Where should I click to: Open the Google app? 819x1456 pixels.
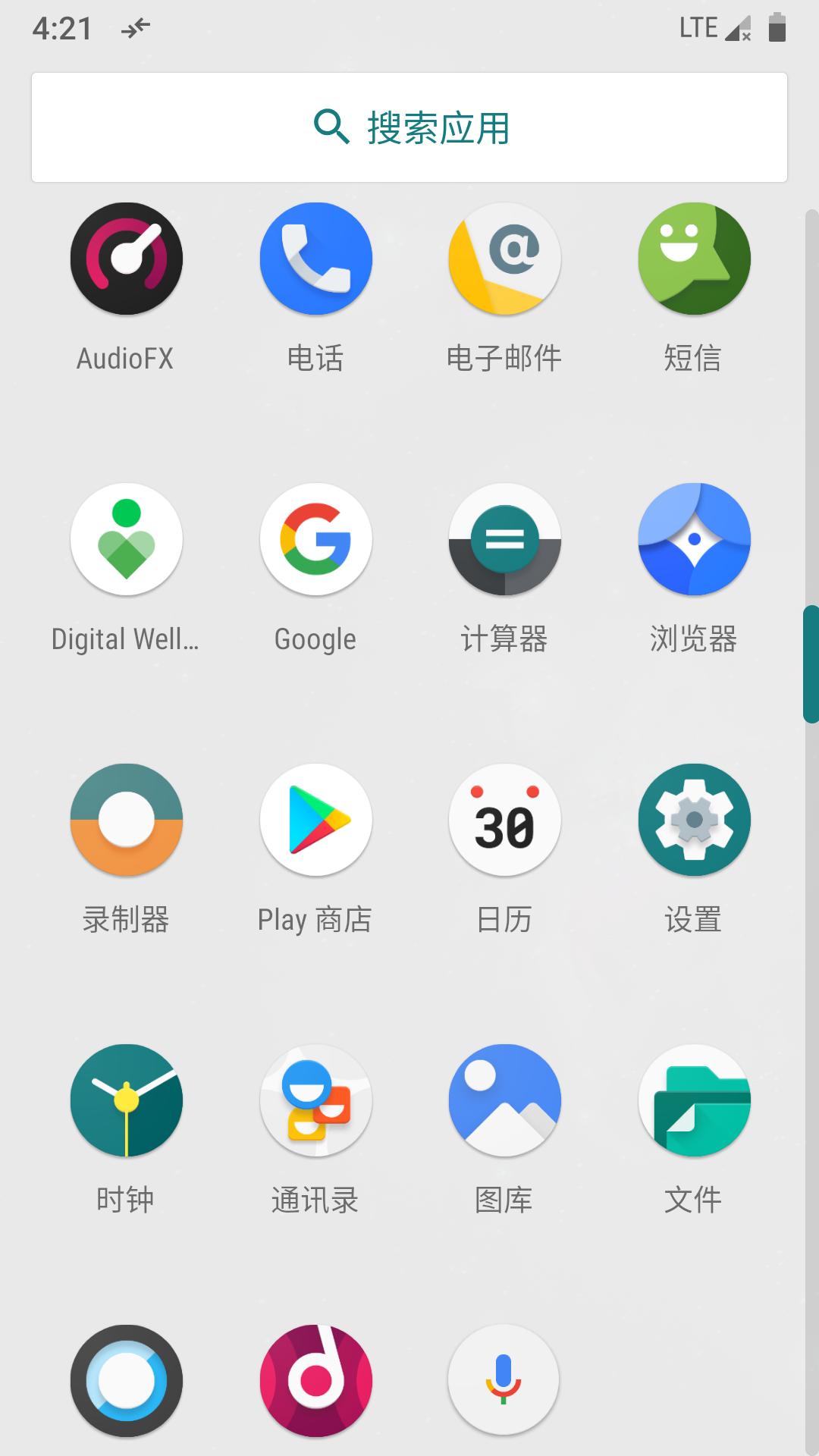[315, 538]
